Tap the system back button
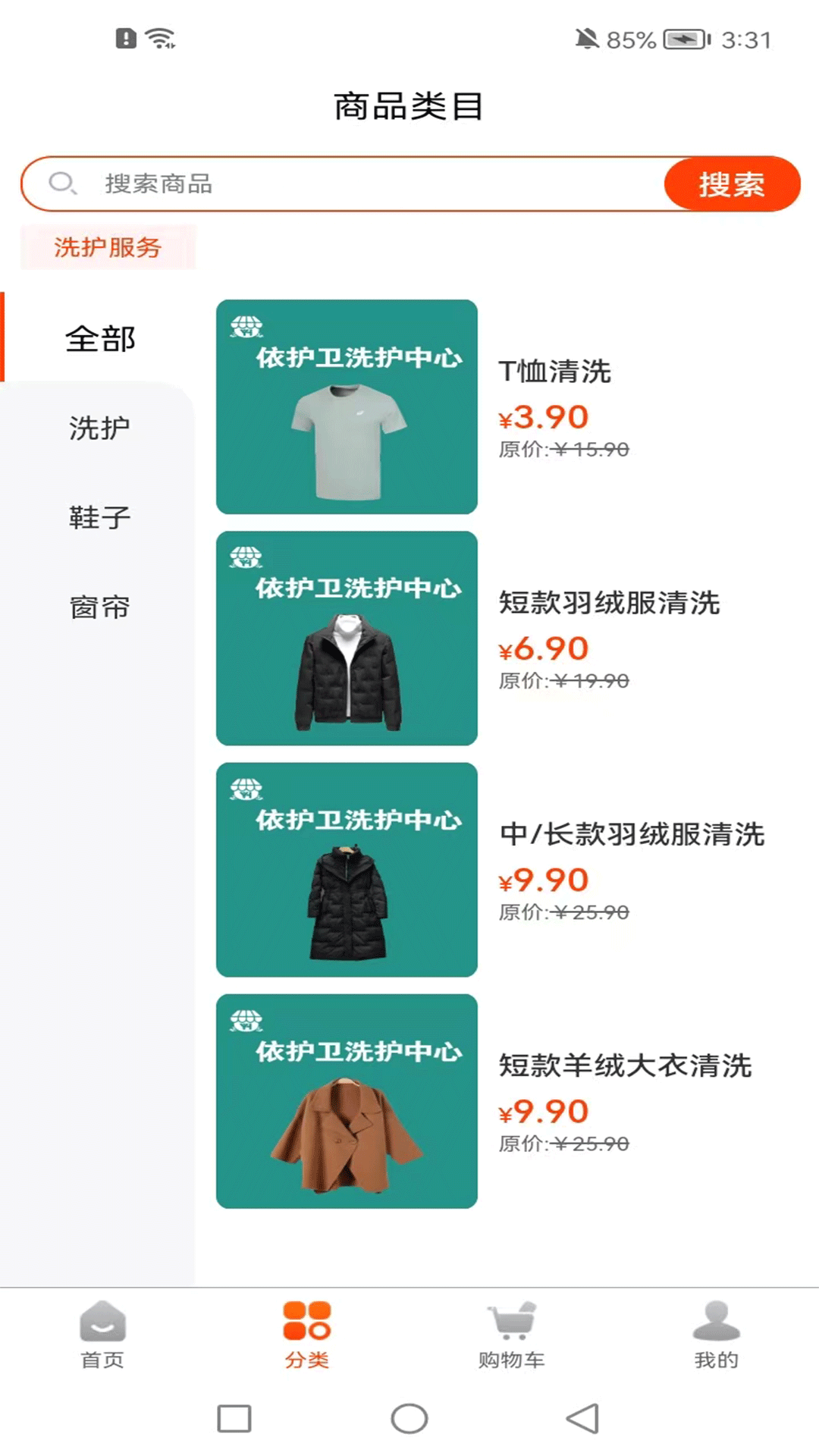 coord(582,1419)
